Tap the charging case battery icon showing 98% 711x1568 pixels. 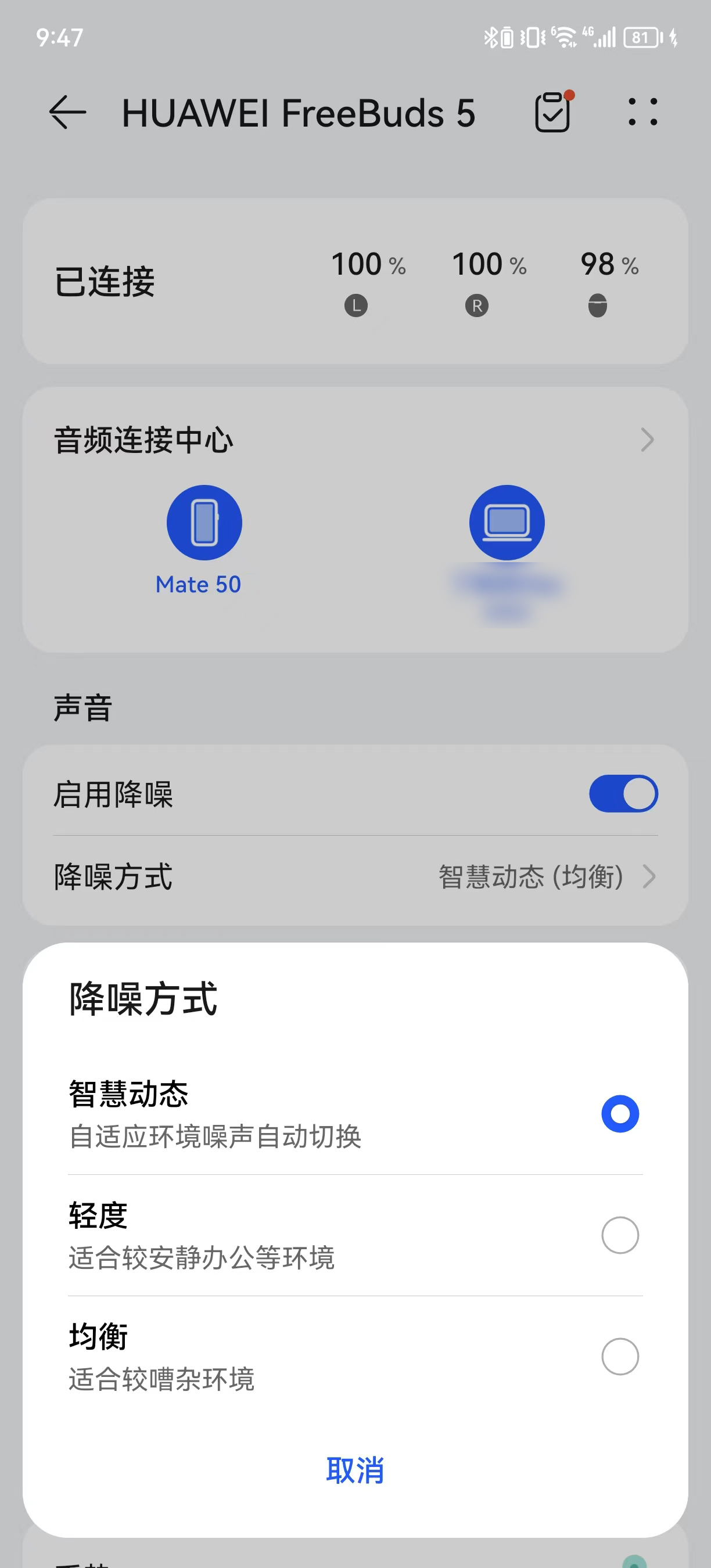click(598, 305)
